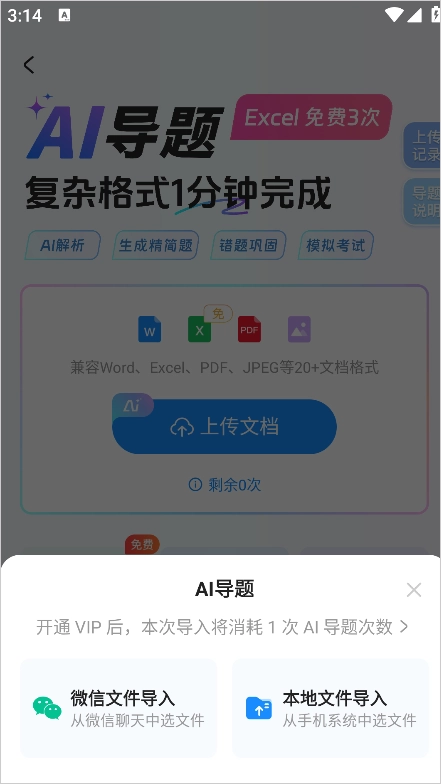Close the AI导题 bottom sheet
This screenshot has width=441, height=784.
[x=414, y=590]
